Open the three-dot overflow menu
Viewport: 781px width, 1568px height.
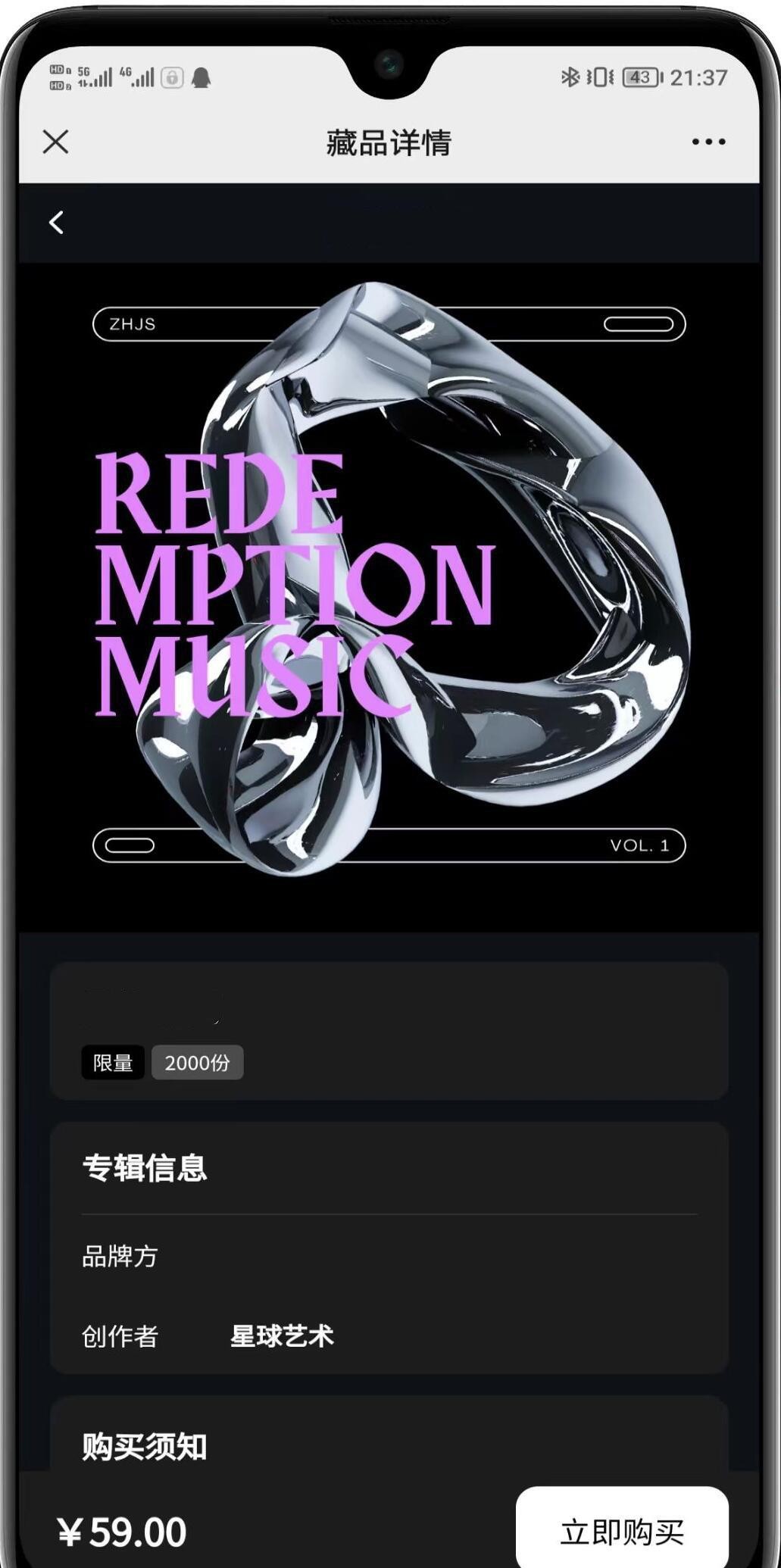[708, 142]
